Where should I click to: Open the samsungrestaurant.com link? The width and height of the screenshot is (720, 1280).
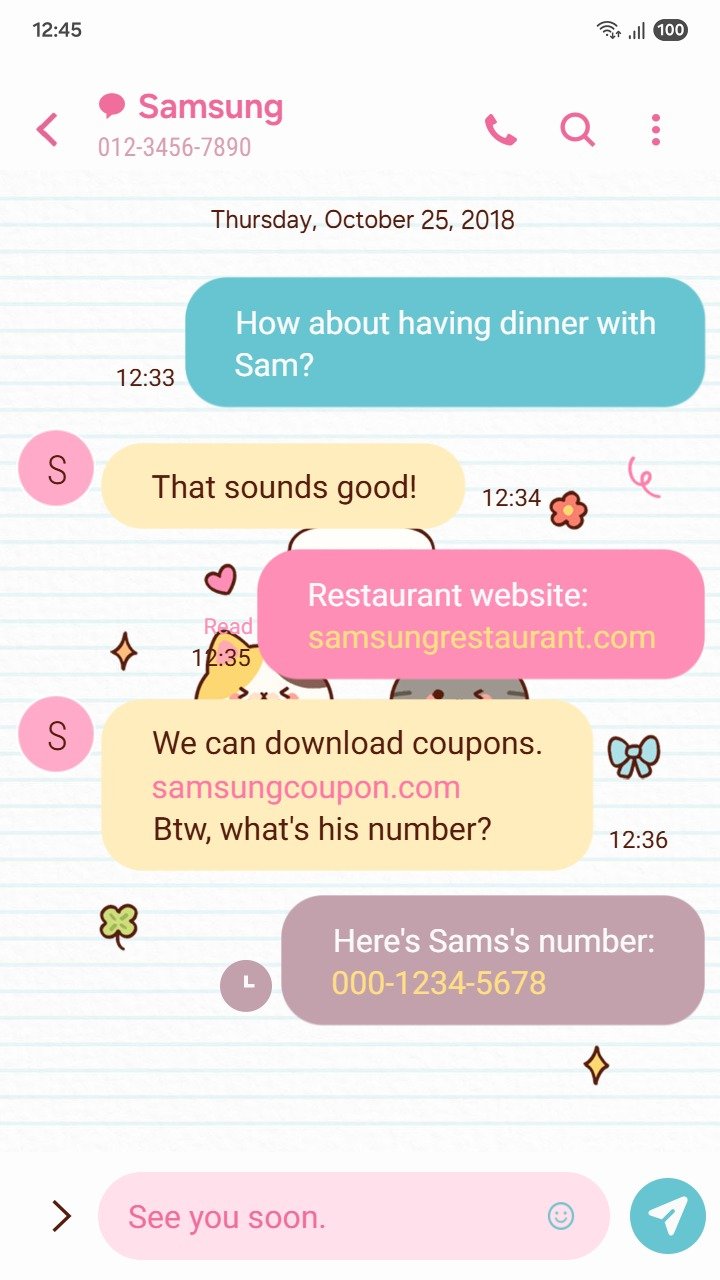tap(481, 637)
